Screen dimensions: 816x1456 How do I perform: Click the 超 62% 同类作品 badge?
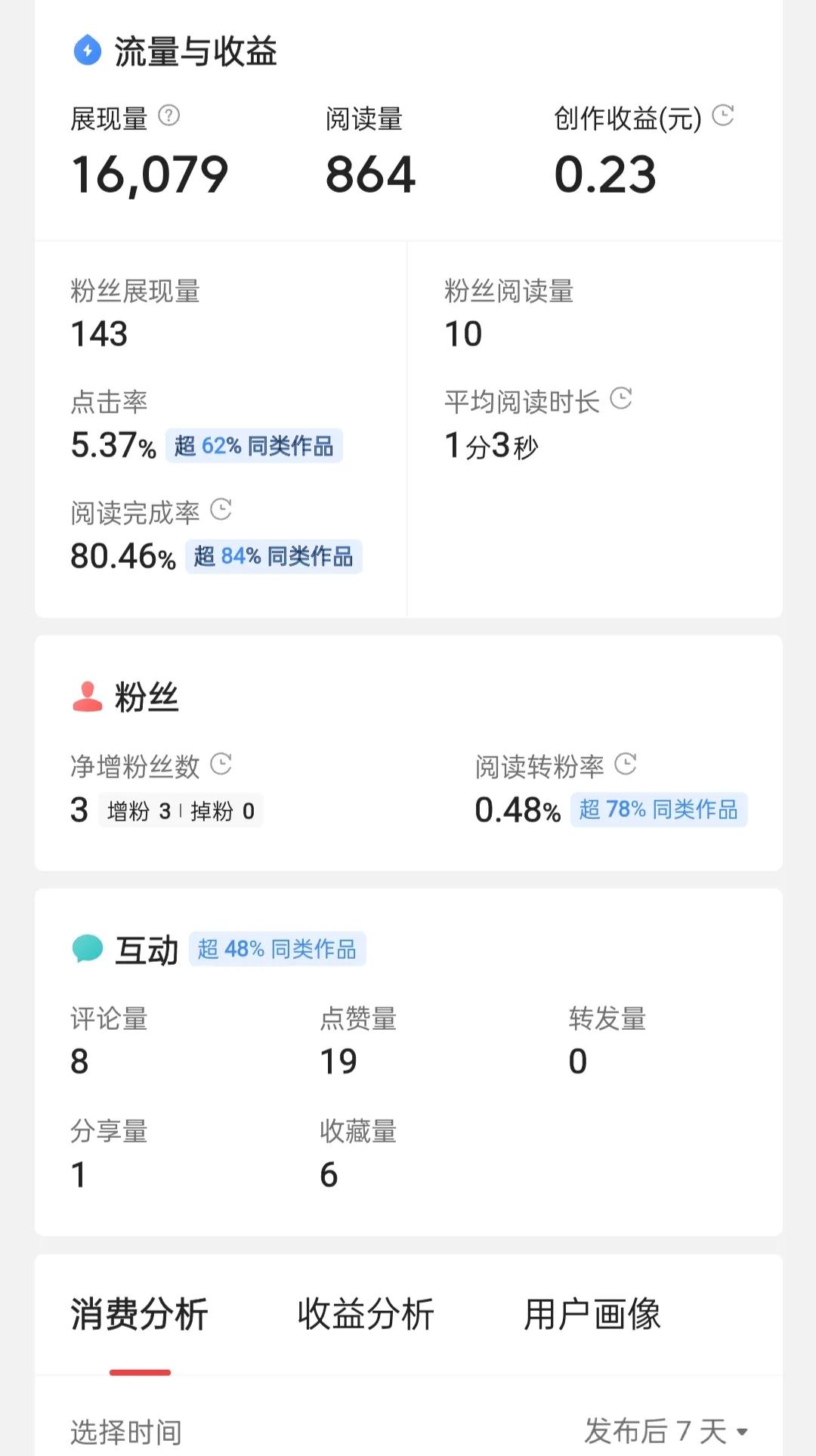(x=254, y=447)
